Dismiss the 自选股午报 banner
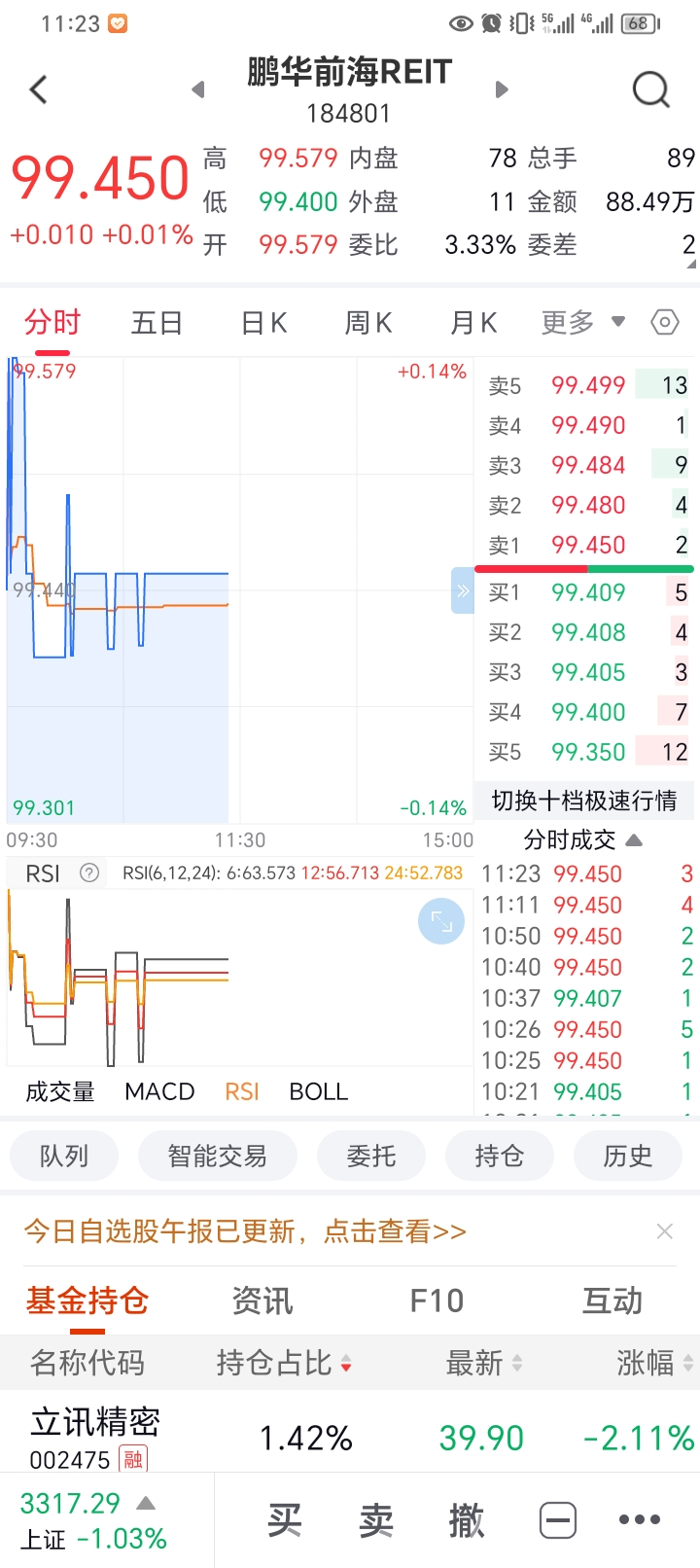 (665, 1231)
